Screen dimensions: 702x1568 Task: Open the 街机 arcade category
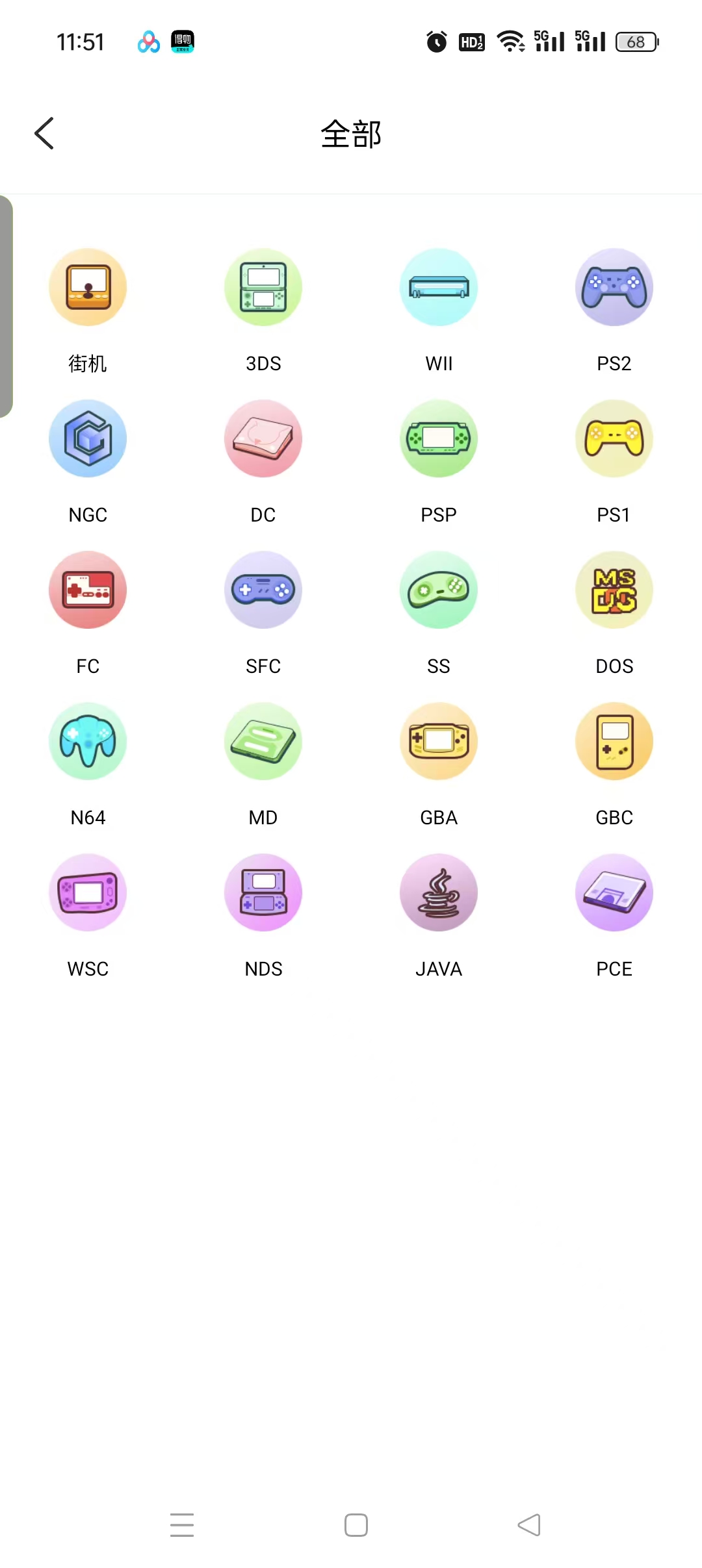pyautogui.click(x=88, y=288)
